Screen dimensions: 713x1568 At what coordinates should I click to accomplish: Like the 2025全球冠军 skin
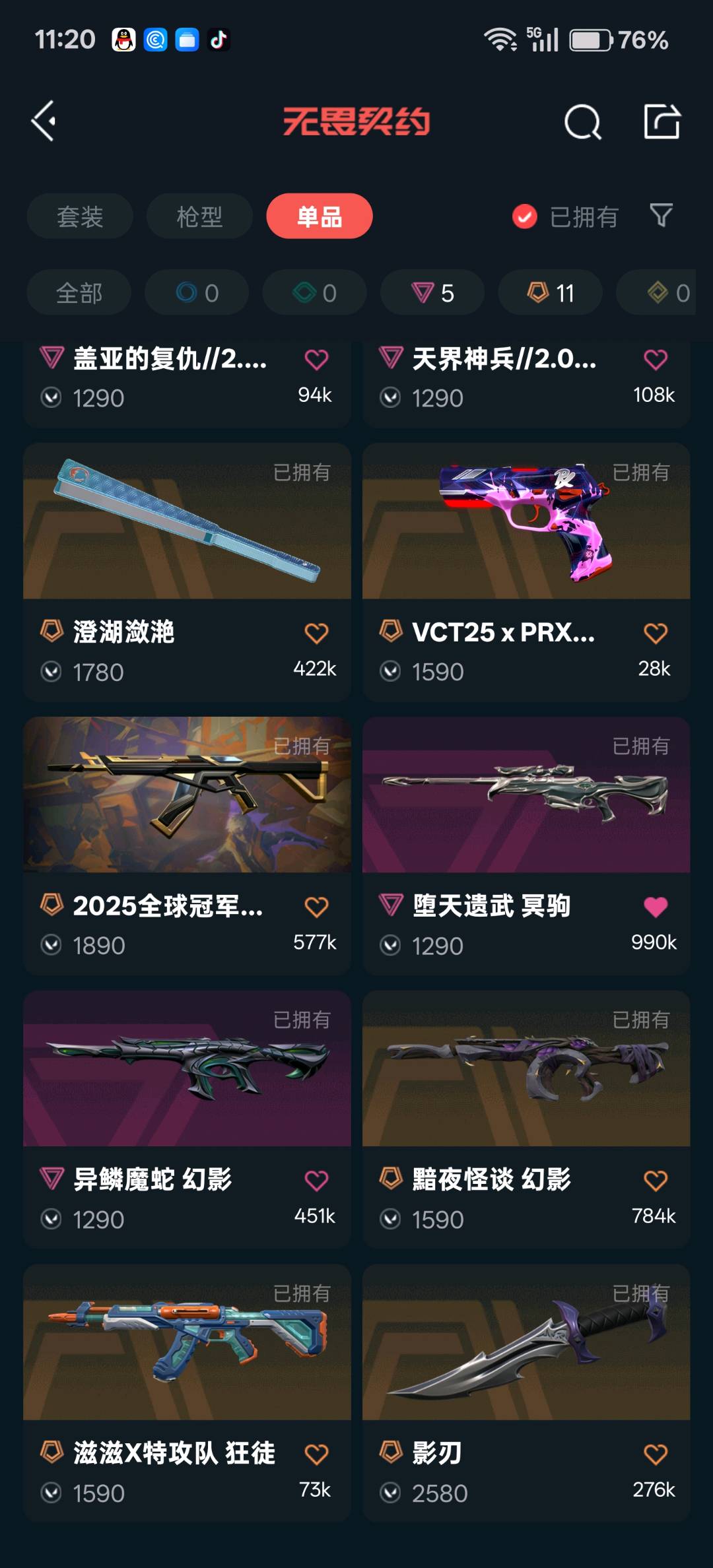coord(316,907)
